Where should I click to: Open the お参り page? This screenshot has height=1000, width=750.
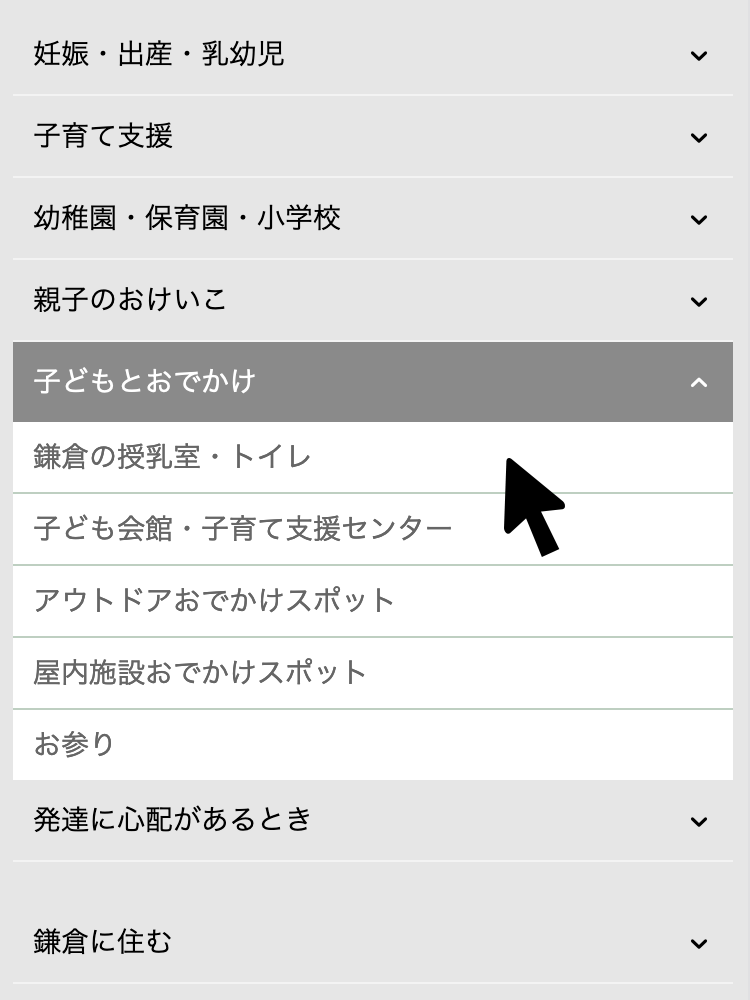(x=74, y=745)
